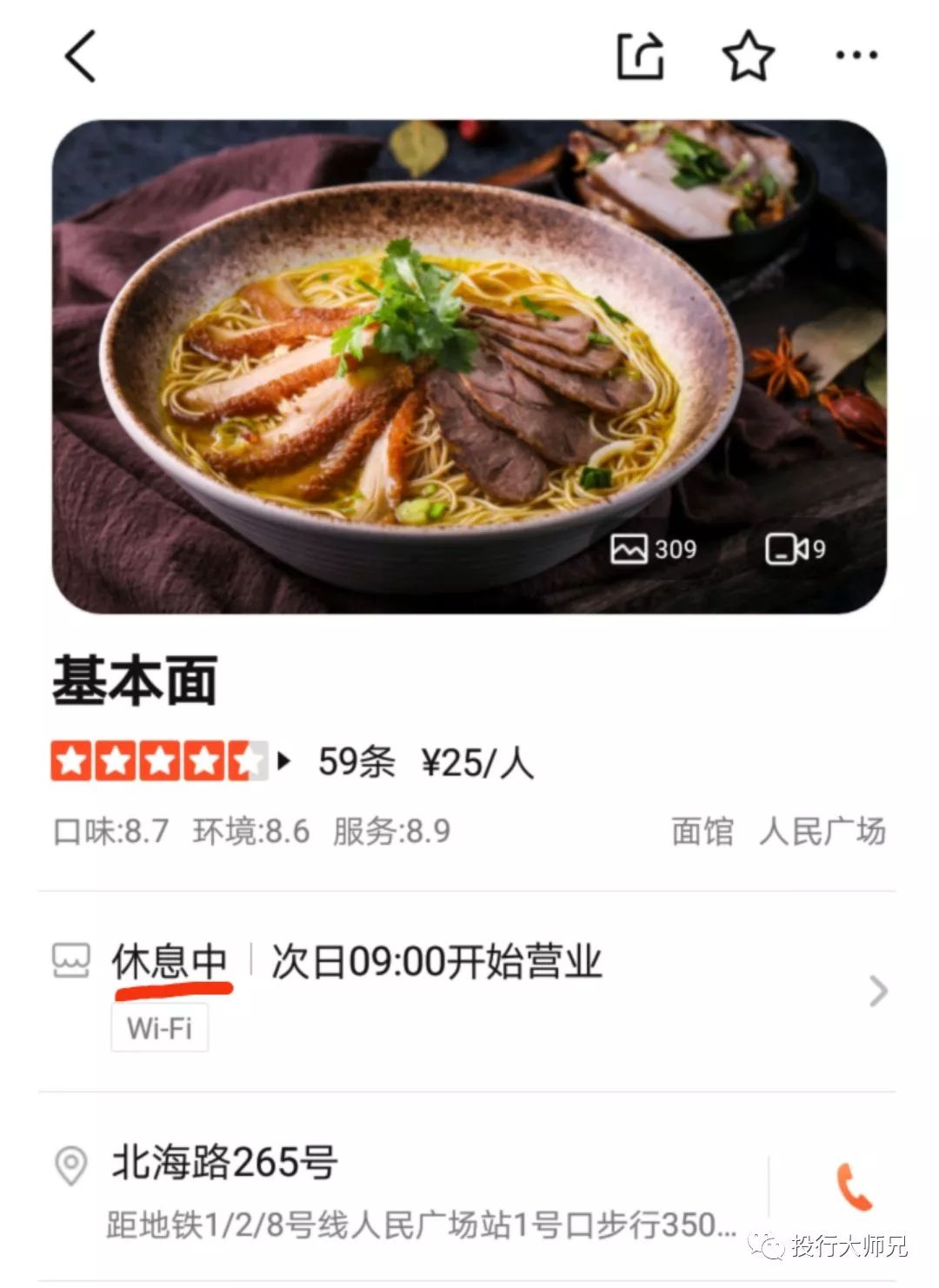The width and height of the screenshot is (939, 1288).
Task: Share this restaurant page
Action: tap(640, 56)
